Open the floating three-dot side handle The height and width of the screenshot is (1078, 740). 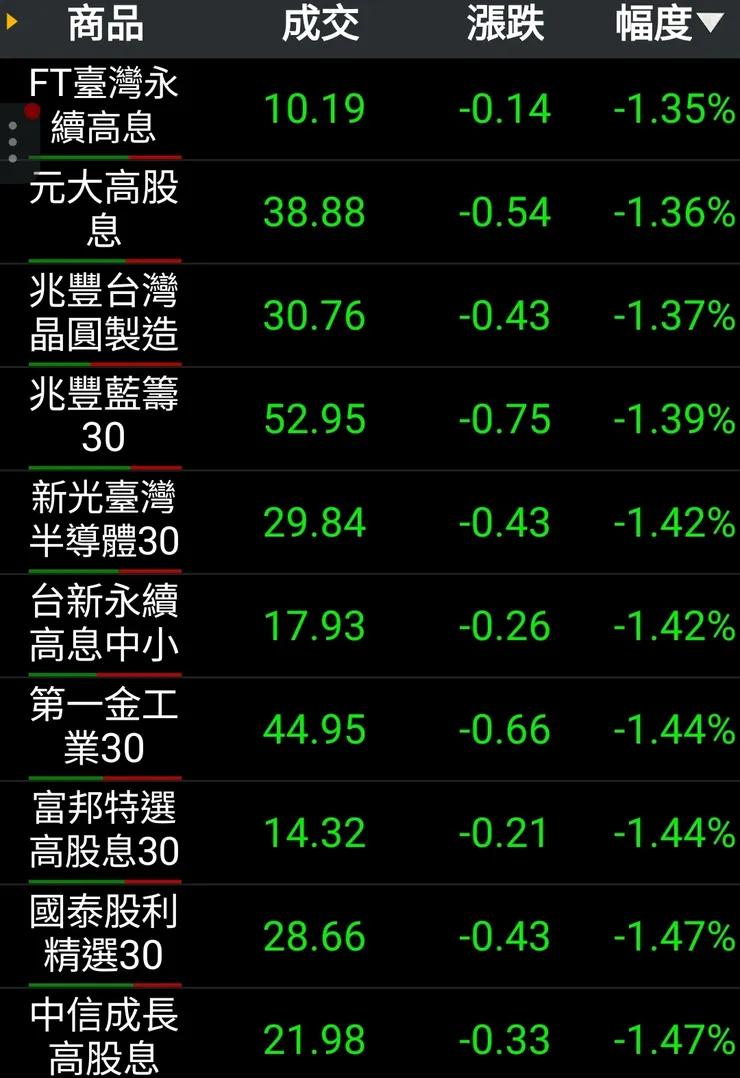[13, 142]
